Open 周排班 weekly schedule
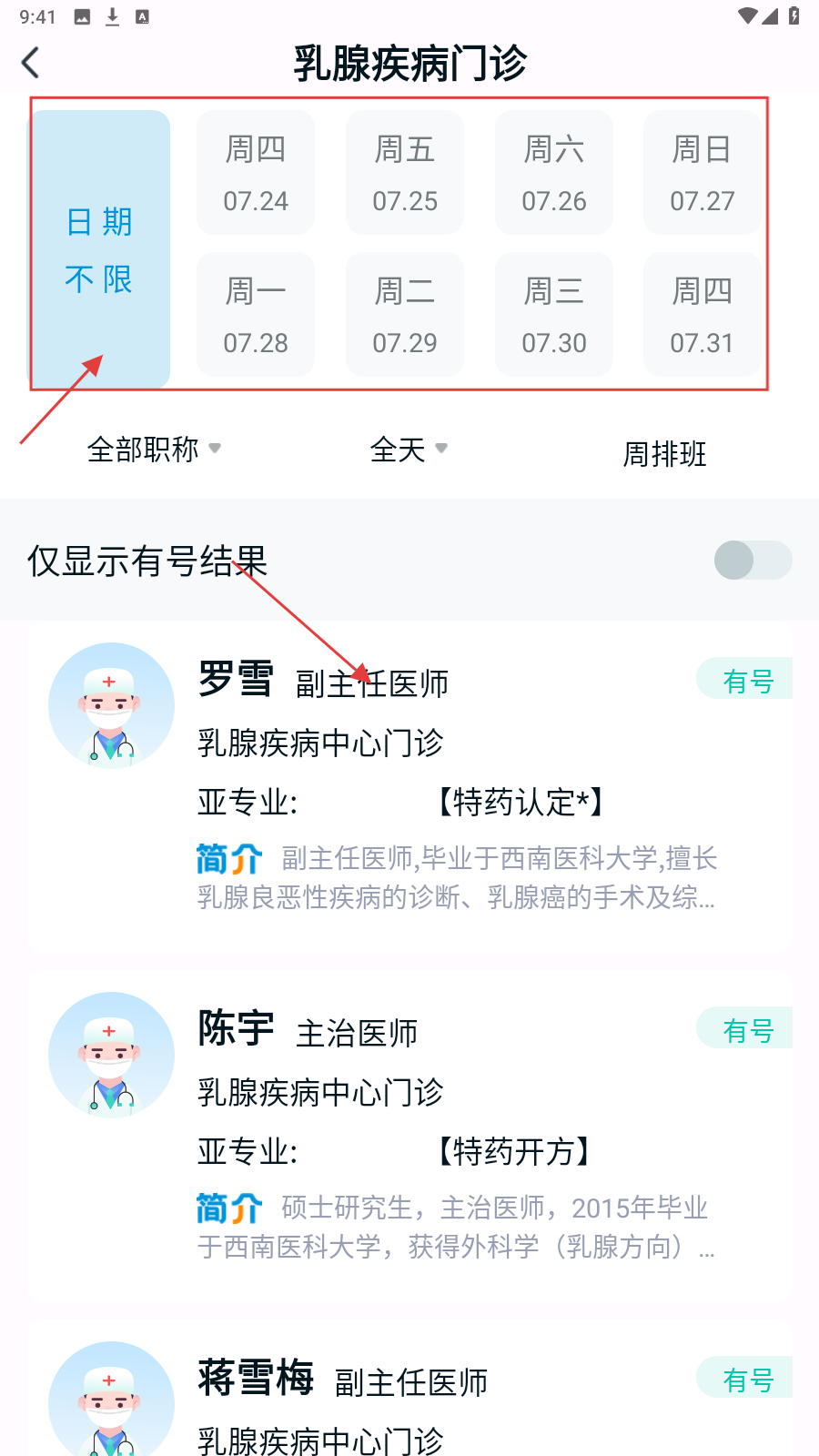 [664, 453]
